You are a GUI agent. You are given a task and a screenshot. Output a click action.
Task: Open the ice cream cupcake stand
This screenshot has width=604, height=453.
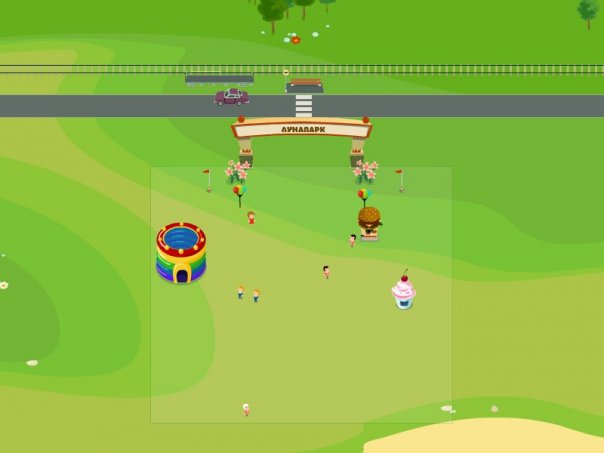coord(403,291)
